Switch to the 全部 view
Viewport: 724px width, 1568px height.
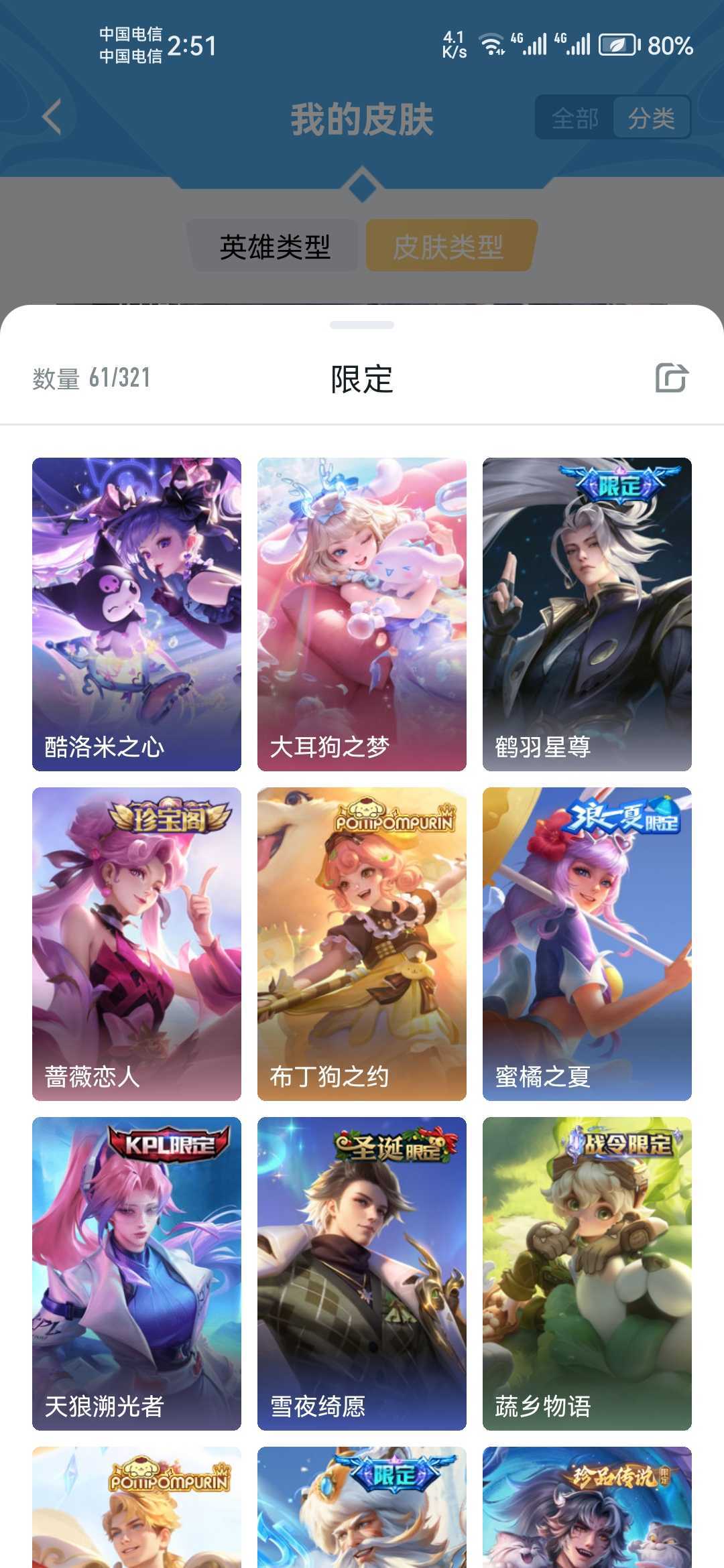[575, 119]
